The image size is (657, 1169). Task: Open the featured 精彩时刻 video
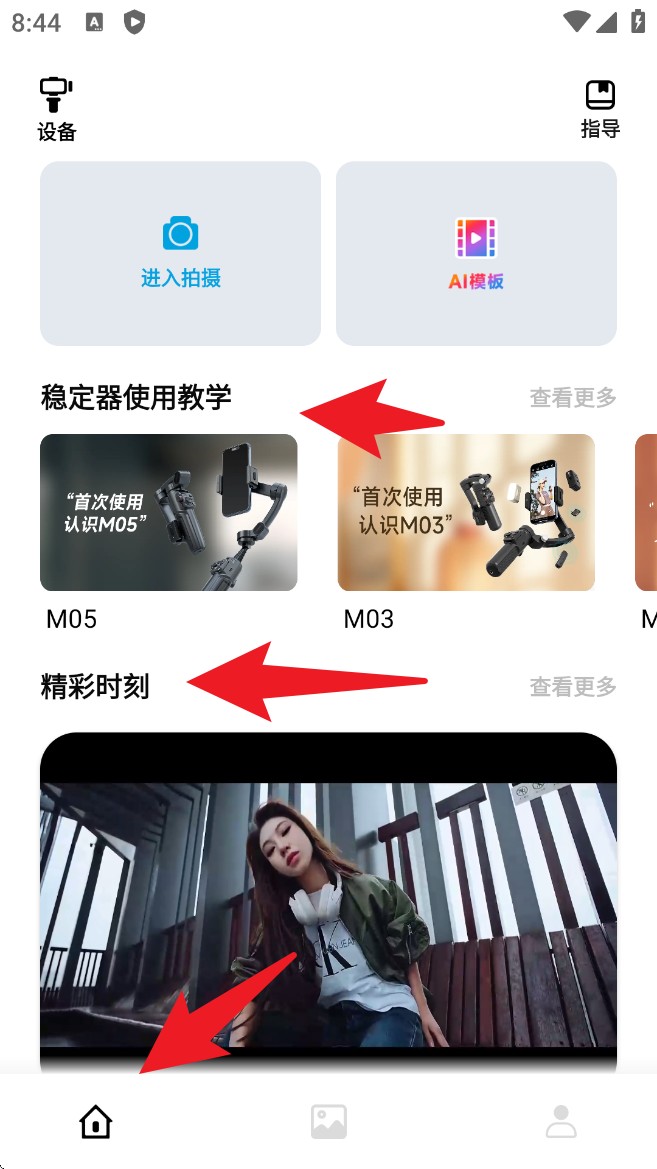pos(328,900)
